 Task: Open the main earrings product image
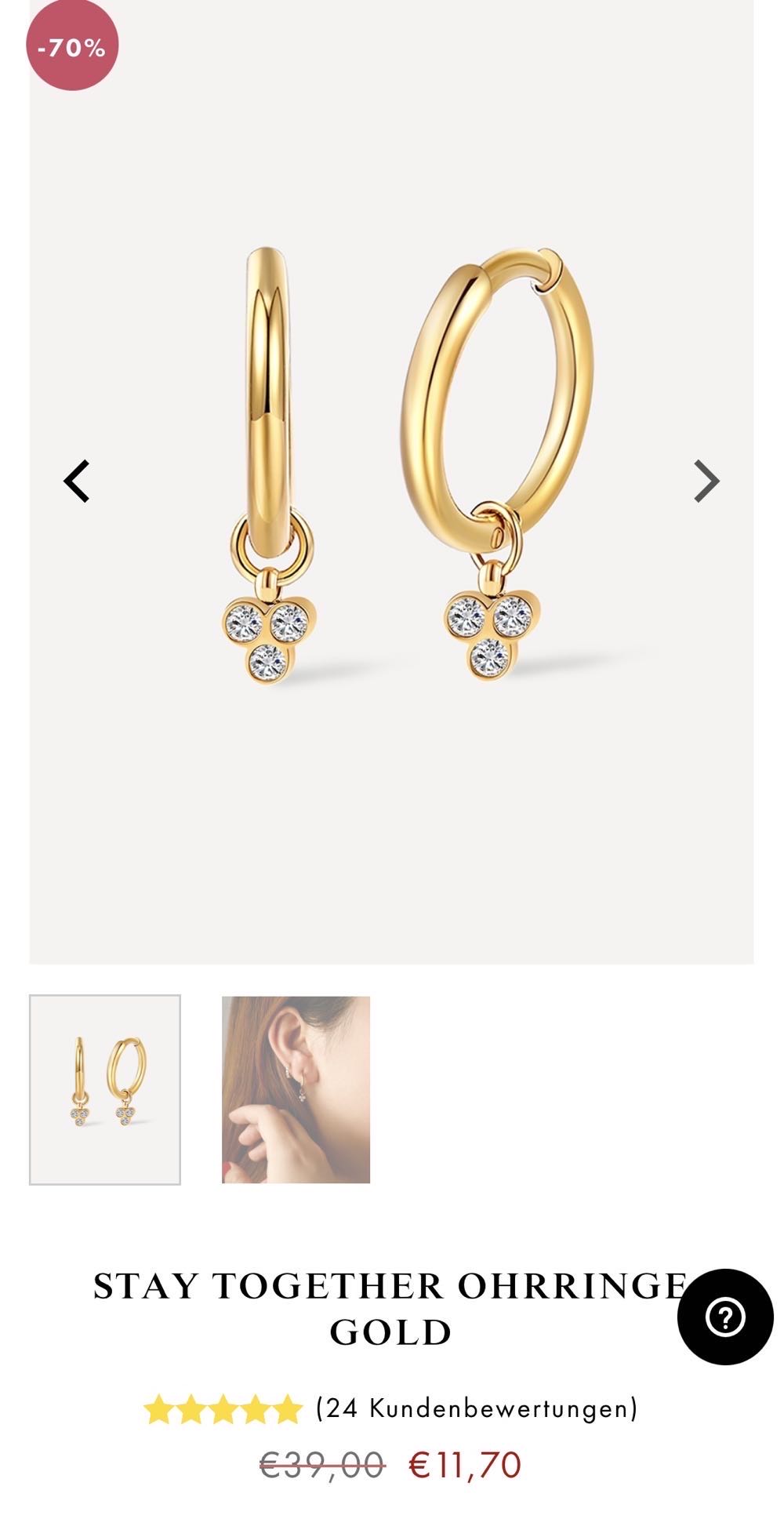(392, 470)
